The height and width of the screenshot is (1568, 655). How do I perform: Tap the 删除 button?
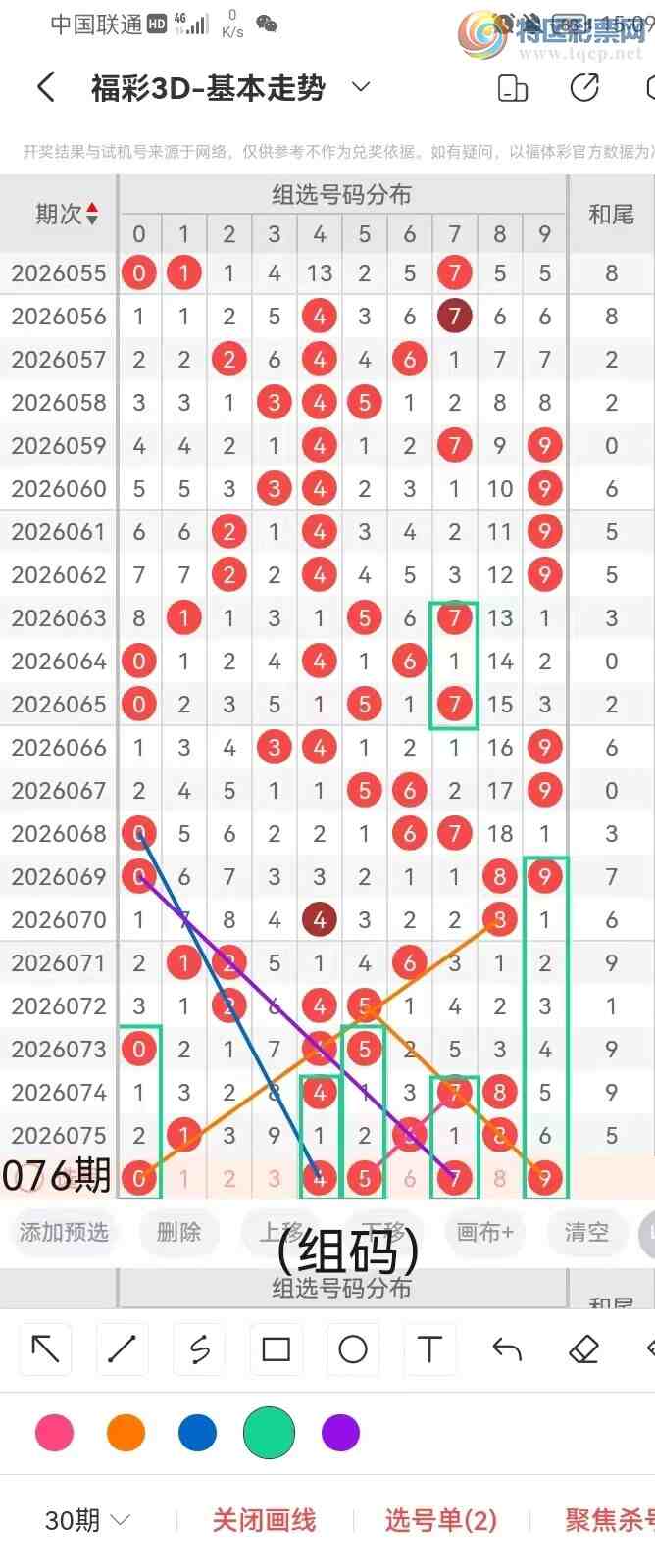click(178, 1232)
